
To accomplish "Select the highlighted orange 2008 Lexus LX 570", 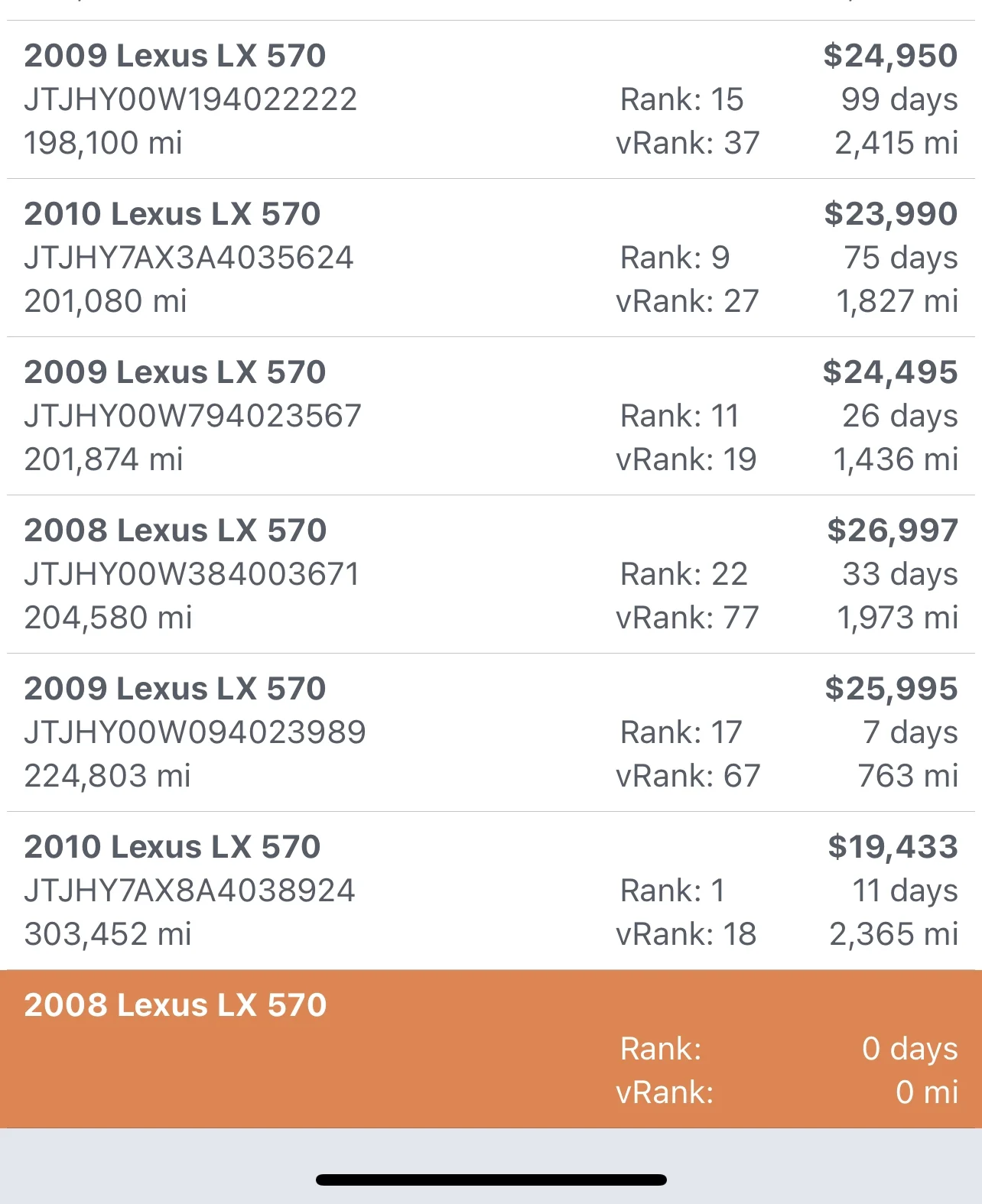I will (x=489, y=1049).
